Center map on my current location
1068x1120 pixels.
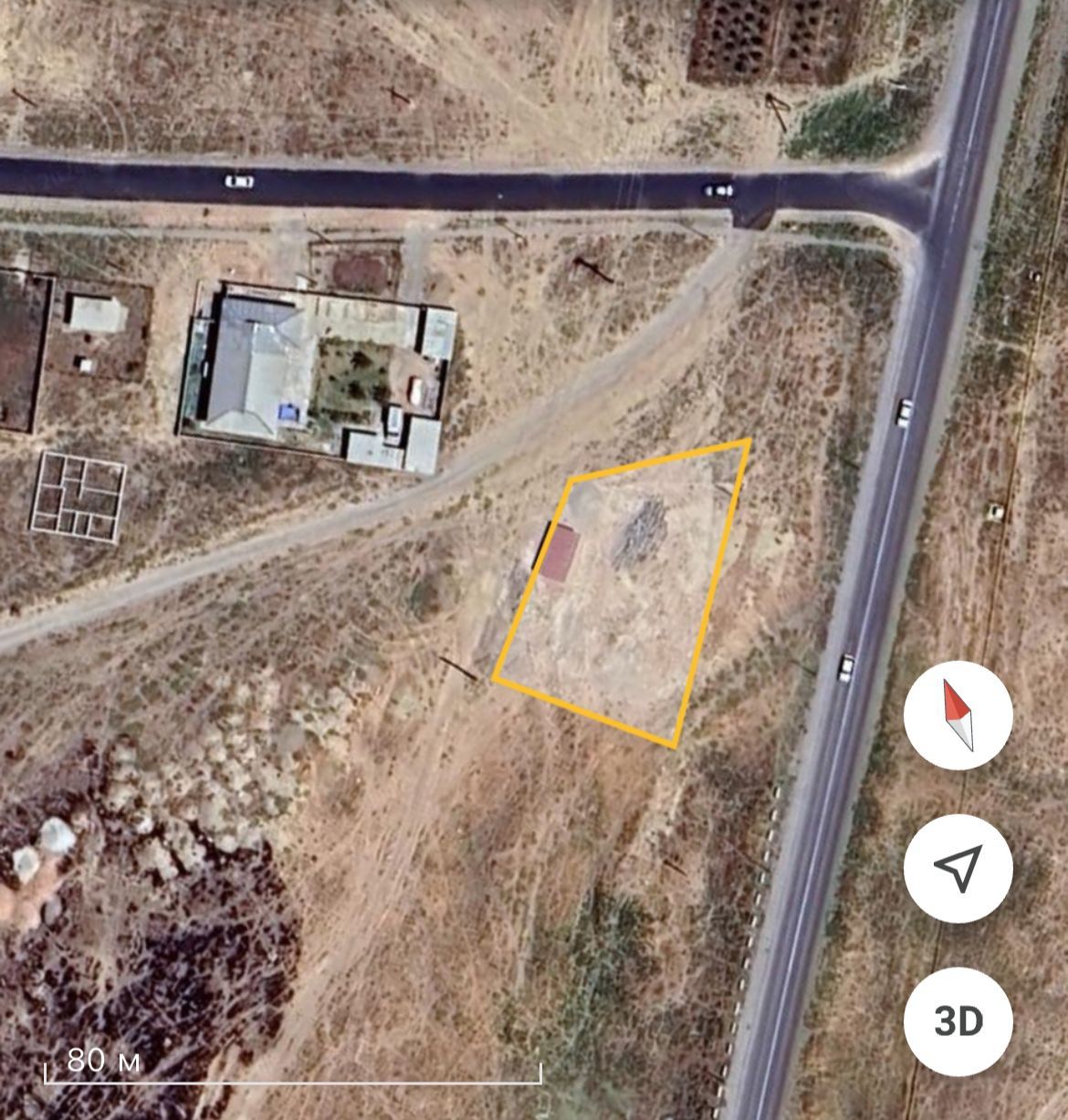[x=958, y=868]
